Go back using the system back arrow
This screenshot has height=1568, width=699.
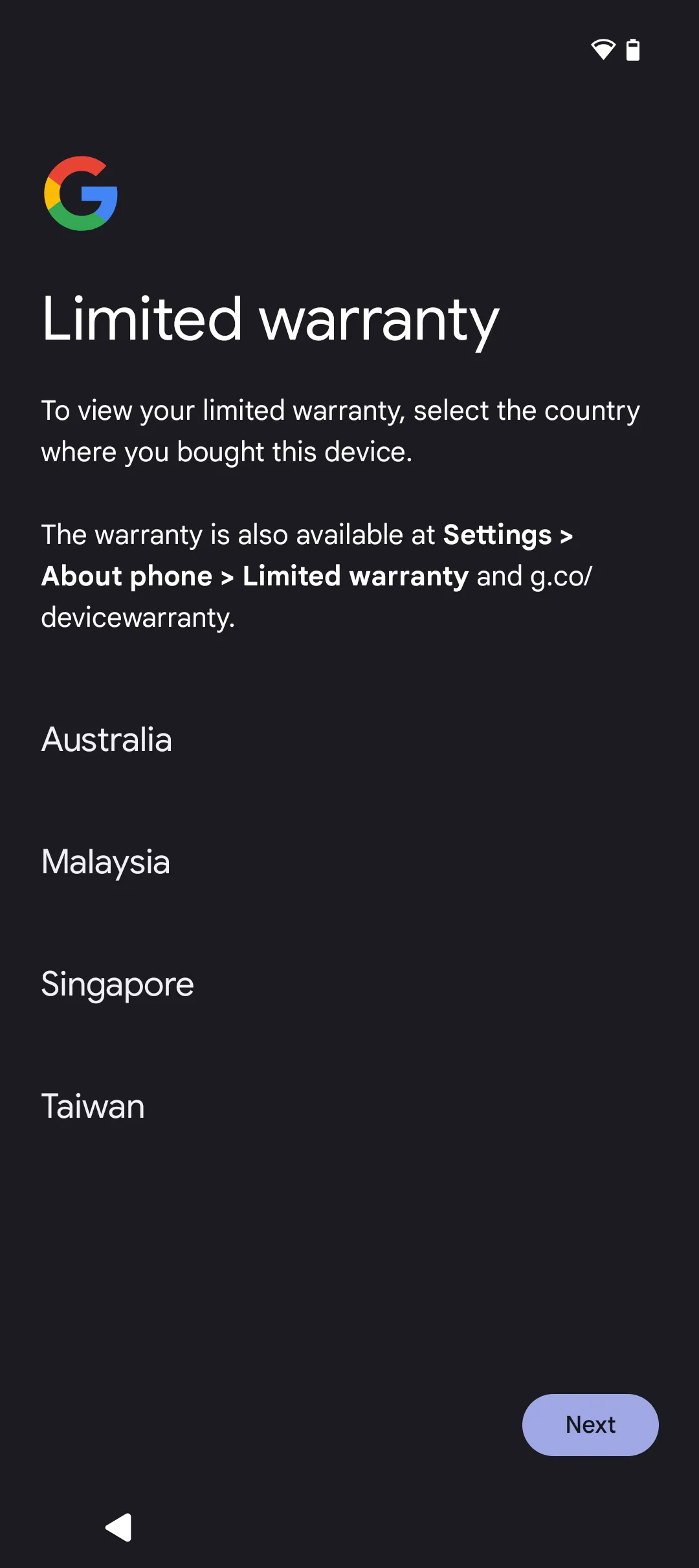(119, 1527)
